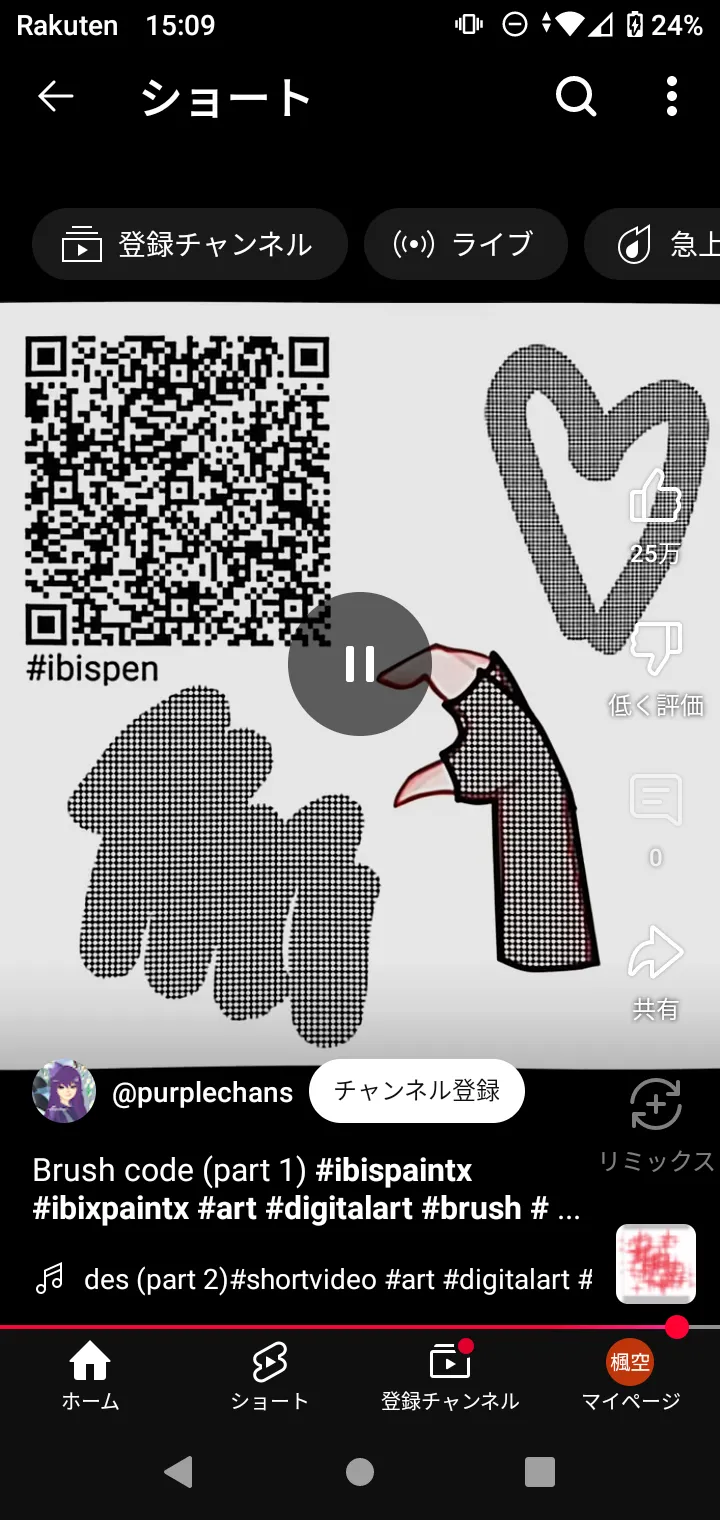Open the @purplechans channel

point(203,1093)
